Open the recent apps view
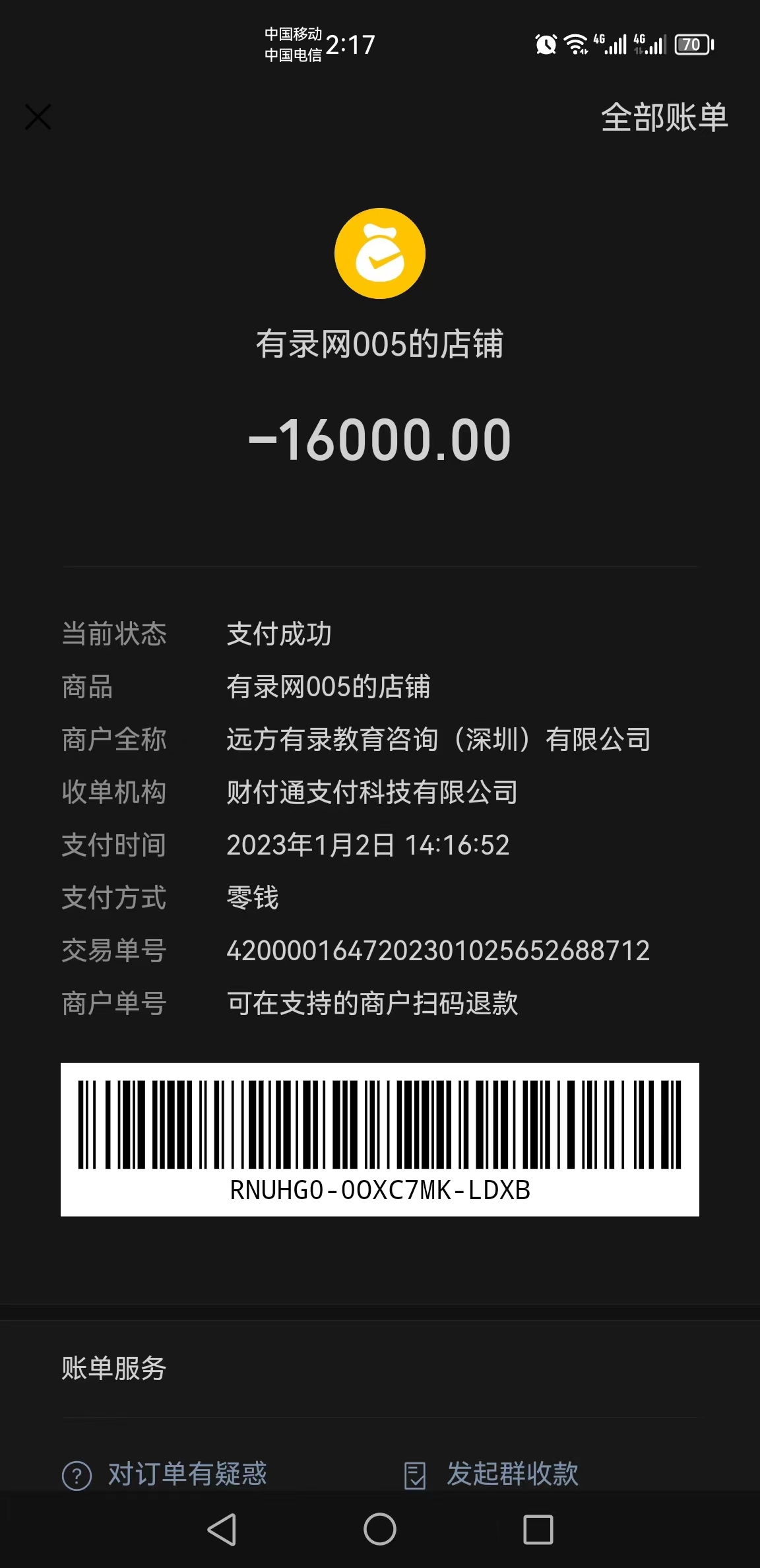This screenshot has height=1568, width=760. [x=538, y=1529]
